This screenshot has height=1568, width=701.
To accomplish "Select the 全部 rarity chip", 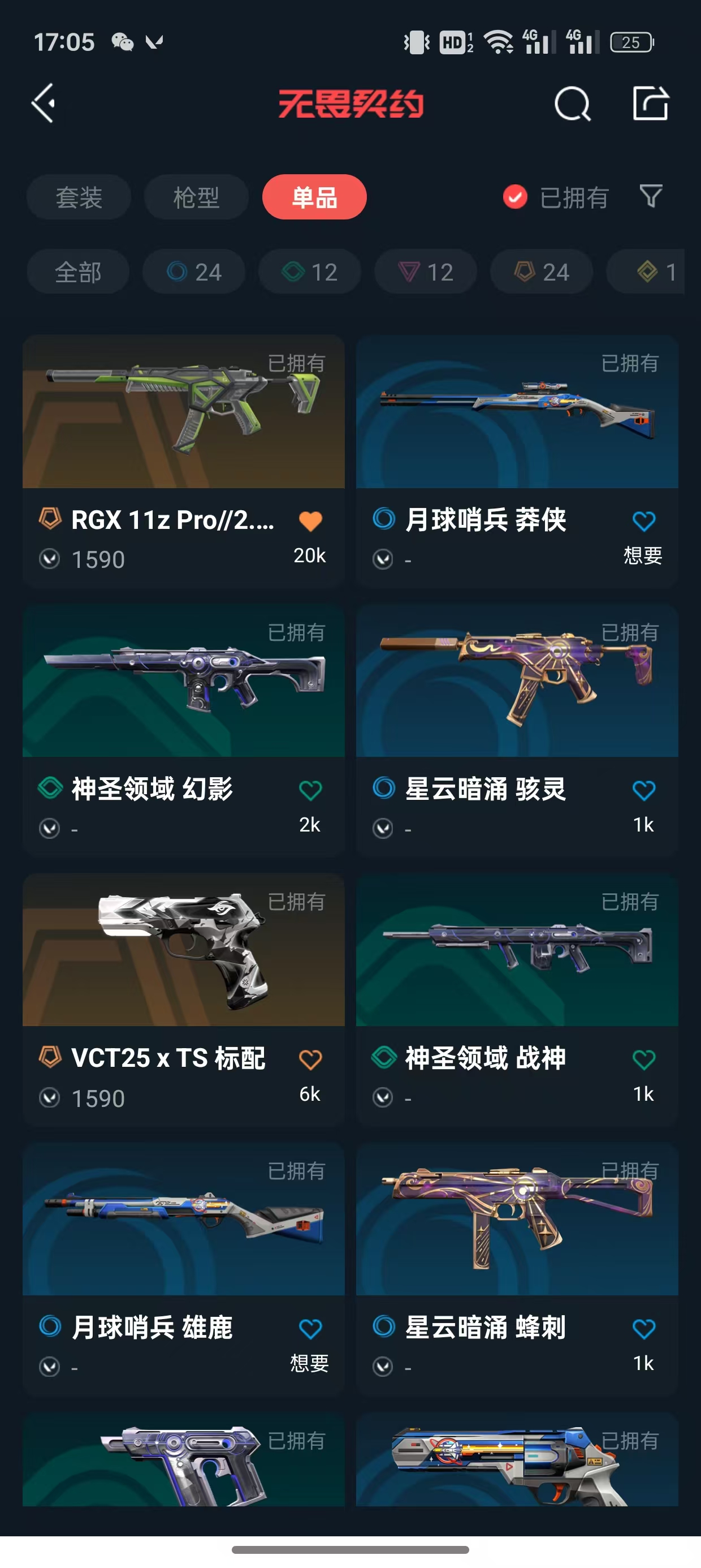I will click(x=78, y=272).
